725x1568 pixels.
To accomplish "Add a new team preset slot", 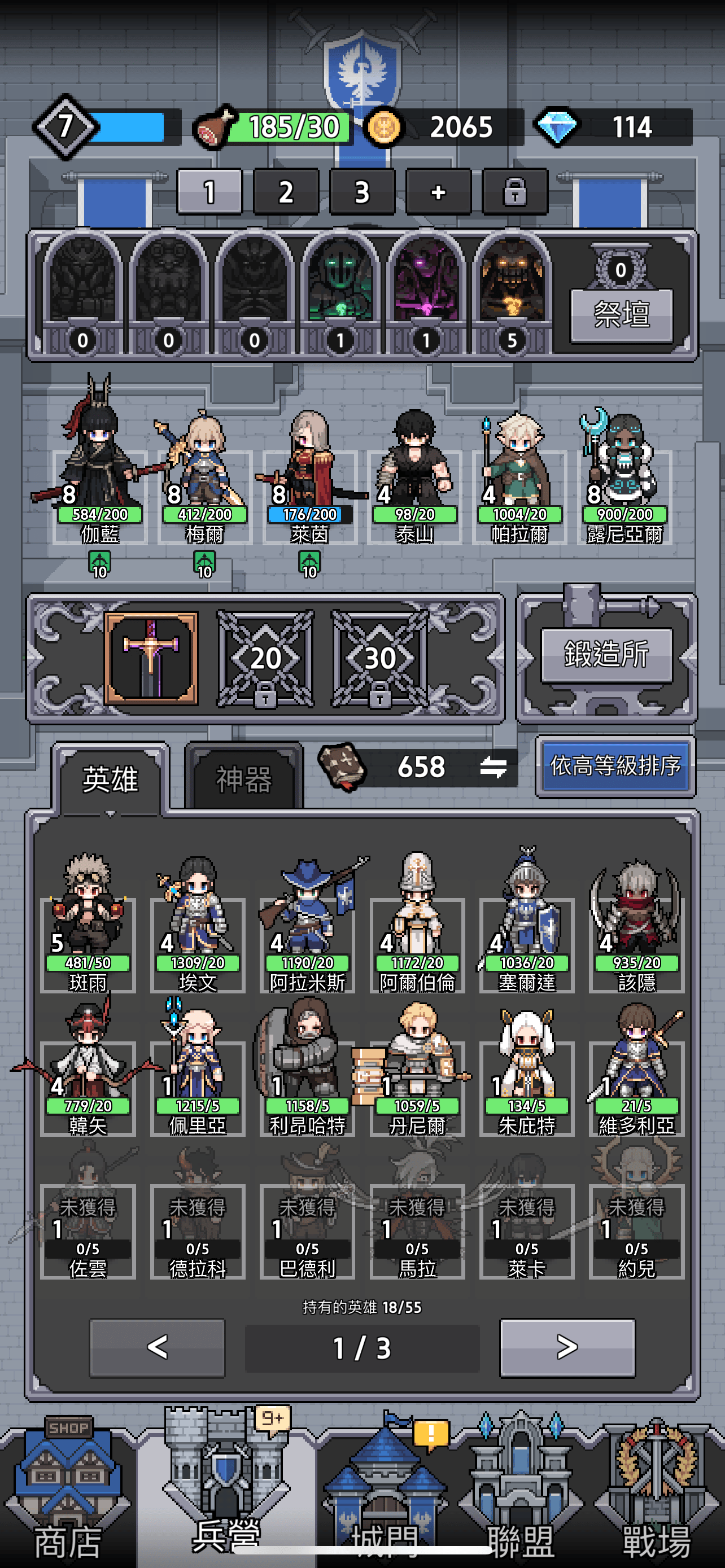I will coord(438,192).
